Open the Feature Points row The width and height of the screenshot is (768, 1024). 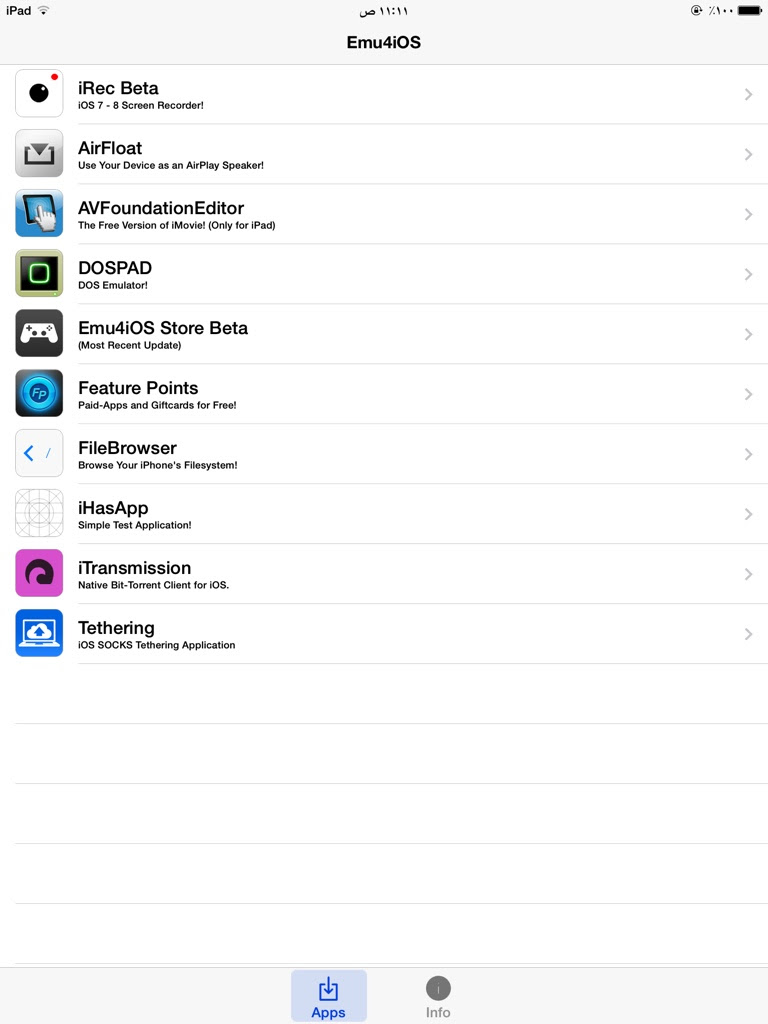point(384,394)
